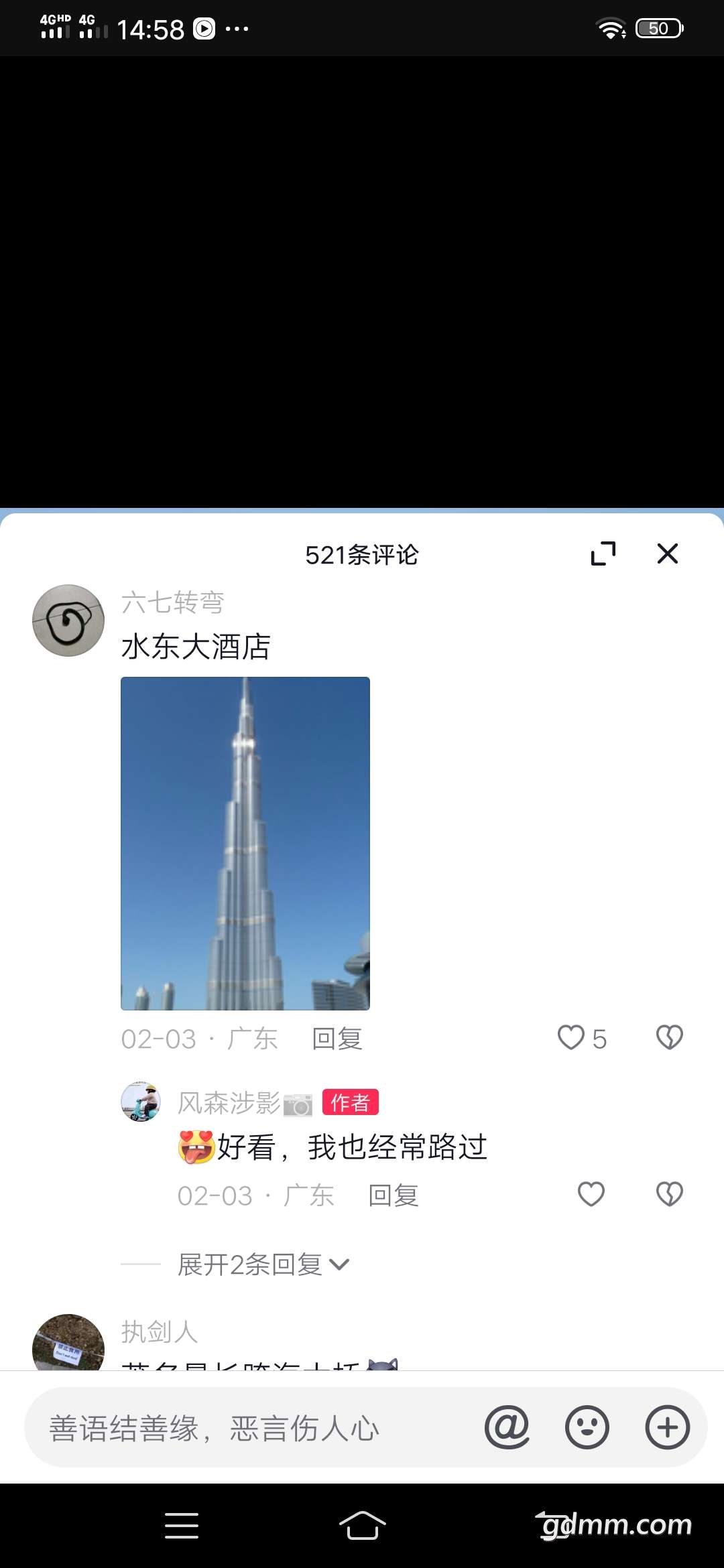Dislike 风森涉影's reply
Screen dimensions: 724x1568
pos(669,1195)
